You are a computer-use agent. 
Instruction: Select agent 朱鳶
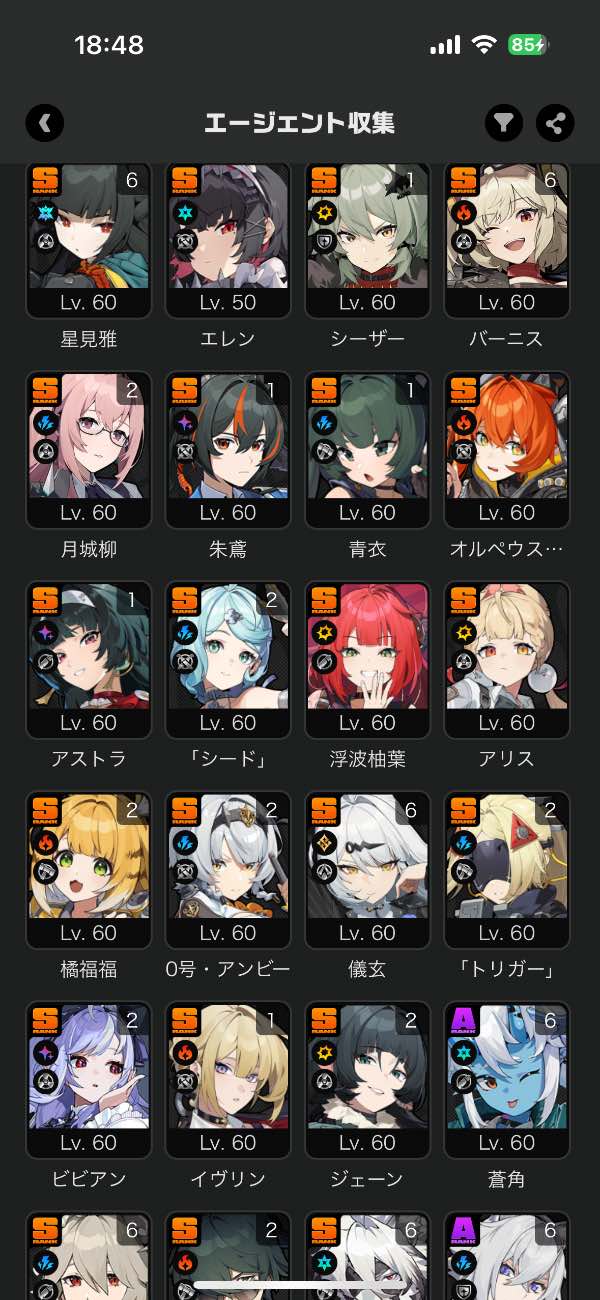tap(228, 450)
